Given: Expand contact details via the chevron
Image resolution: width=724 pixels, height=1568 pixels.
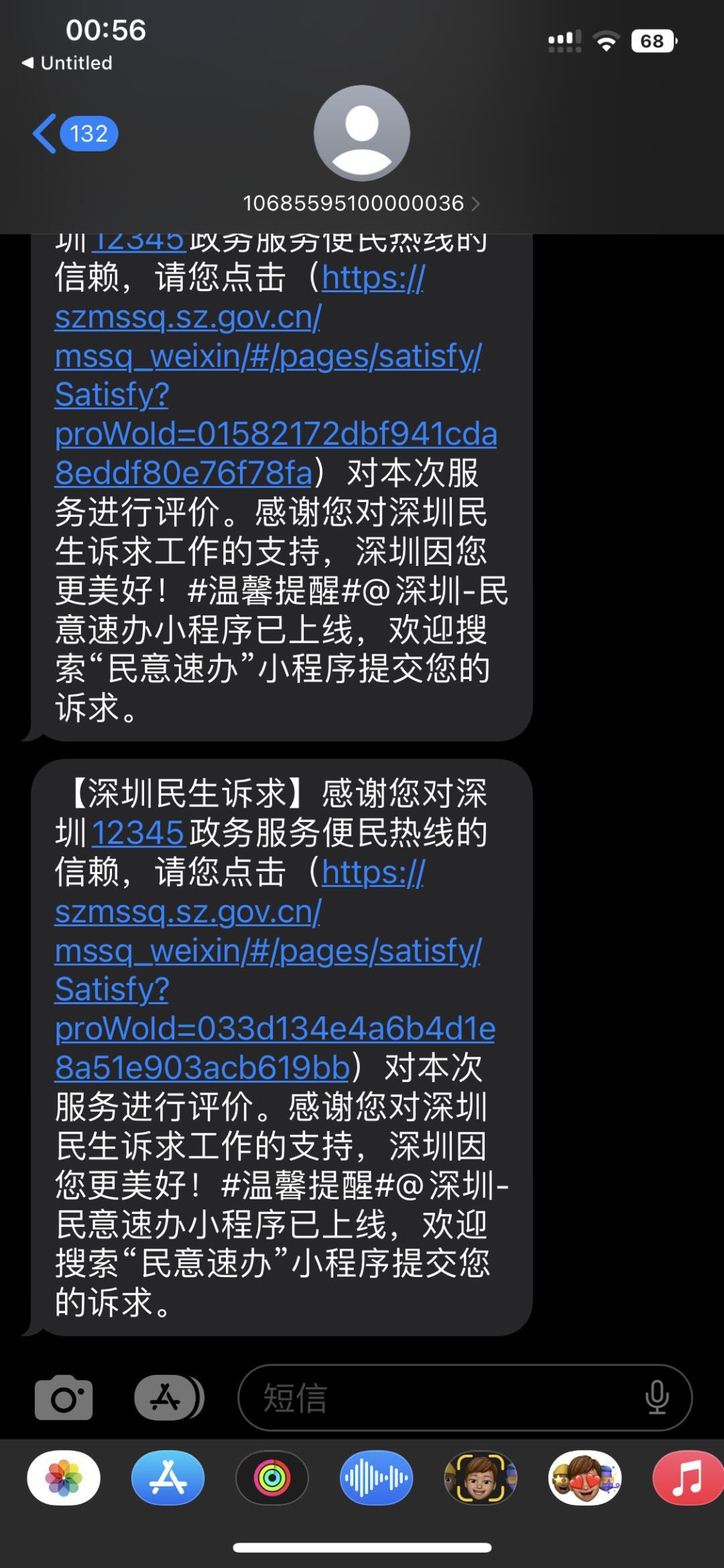Looking at the screenshot, I should (477, 203).
